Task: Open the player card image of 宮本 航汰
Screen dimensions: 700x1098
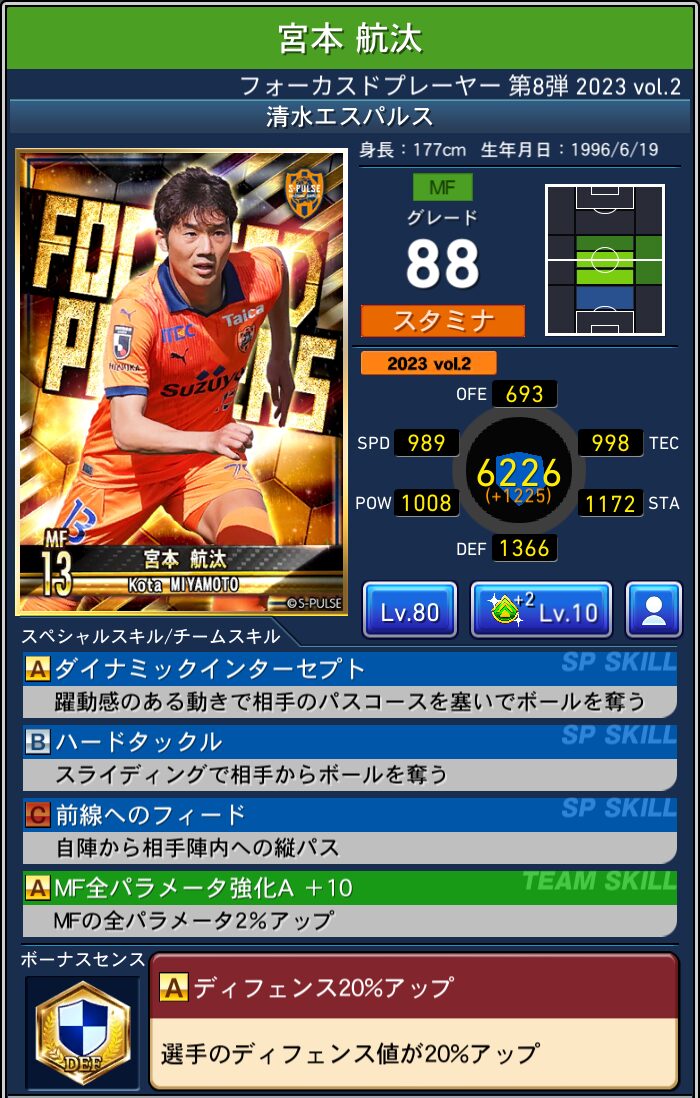Action: point(182,382)
